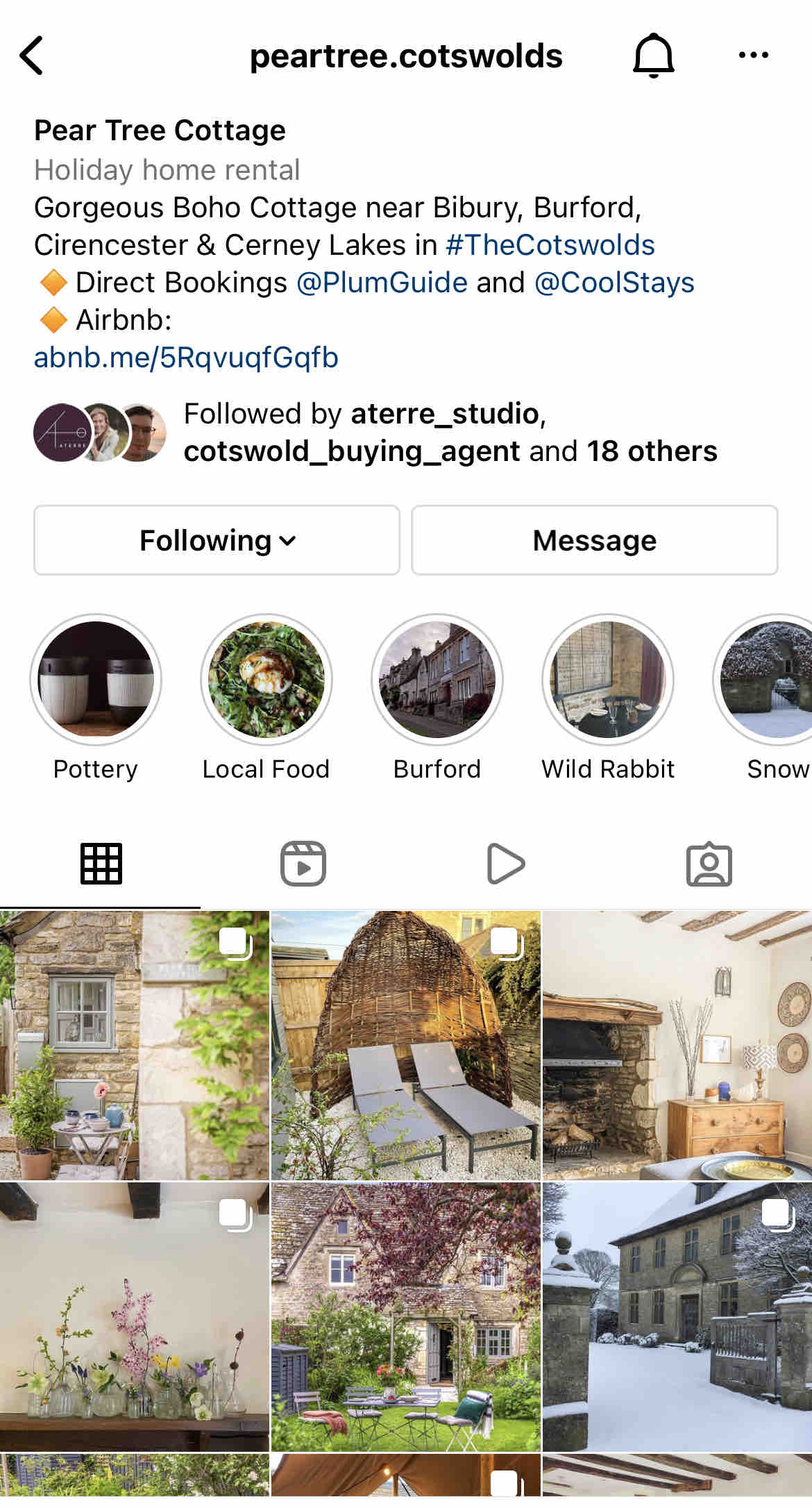View the Followed by mutual followers list
Viewport: 812px width, 1508px height.
pos(450,432)
